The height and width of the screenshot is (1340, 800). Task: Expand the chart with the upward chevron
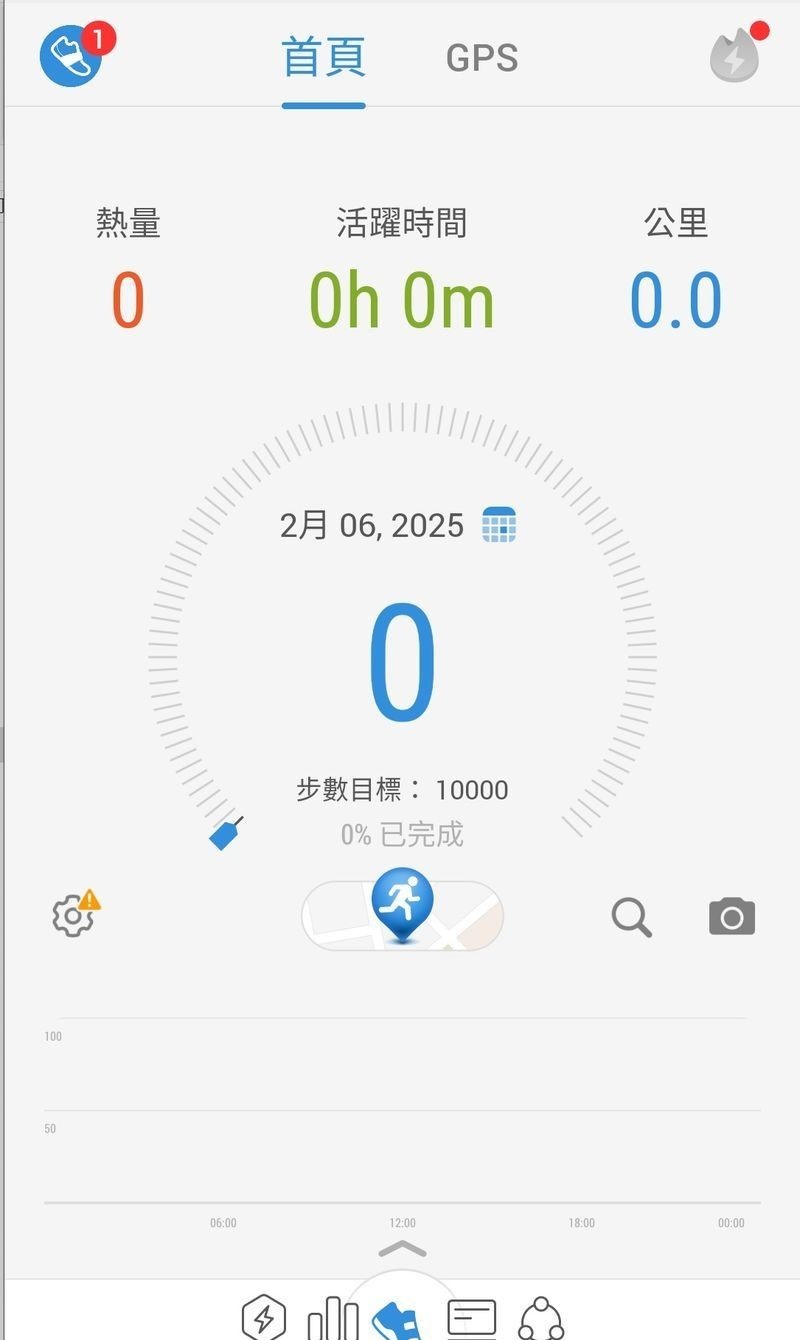(x=402, y=1247)
